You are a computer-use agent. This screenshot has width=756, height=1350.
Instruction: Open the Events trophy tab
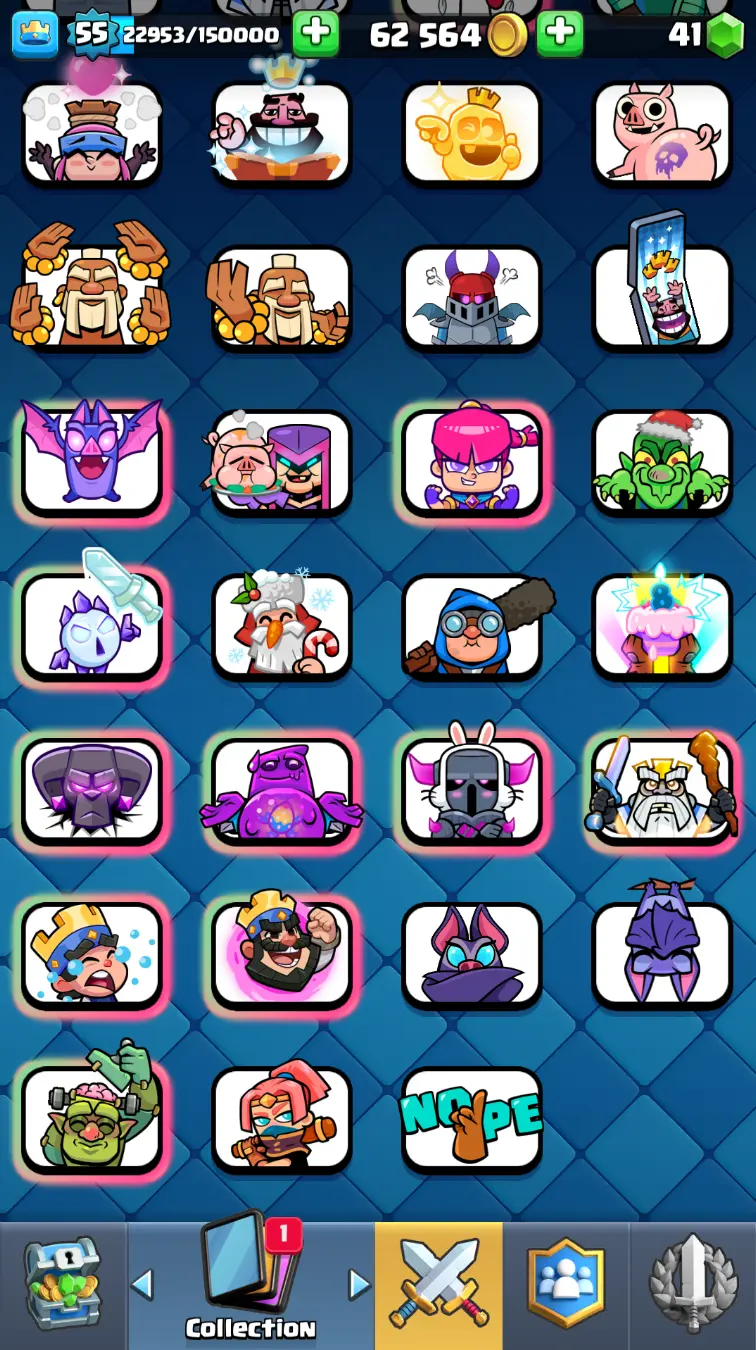click(x=693, y=1285)
